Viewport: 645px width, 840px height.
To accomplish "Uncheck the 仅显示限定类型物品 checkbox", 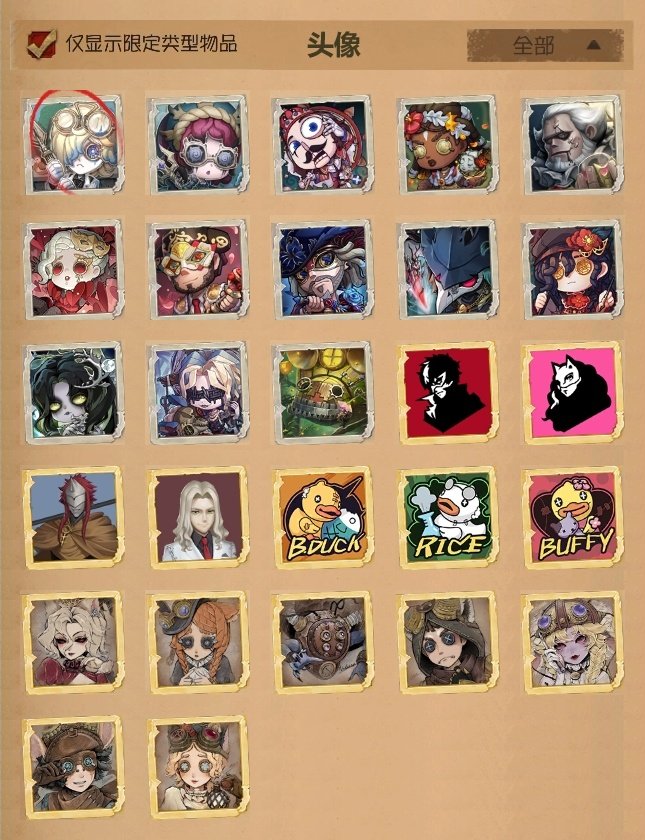I will pos(42,44).
